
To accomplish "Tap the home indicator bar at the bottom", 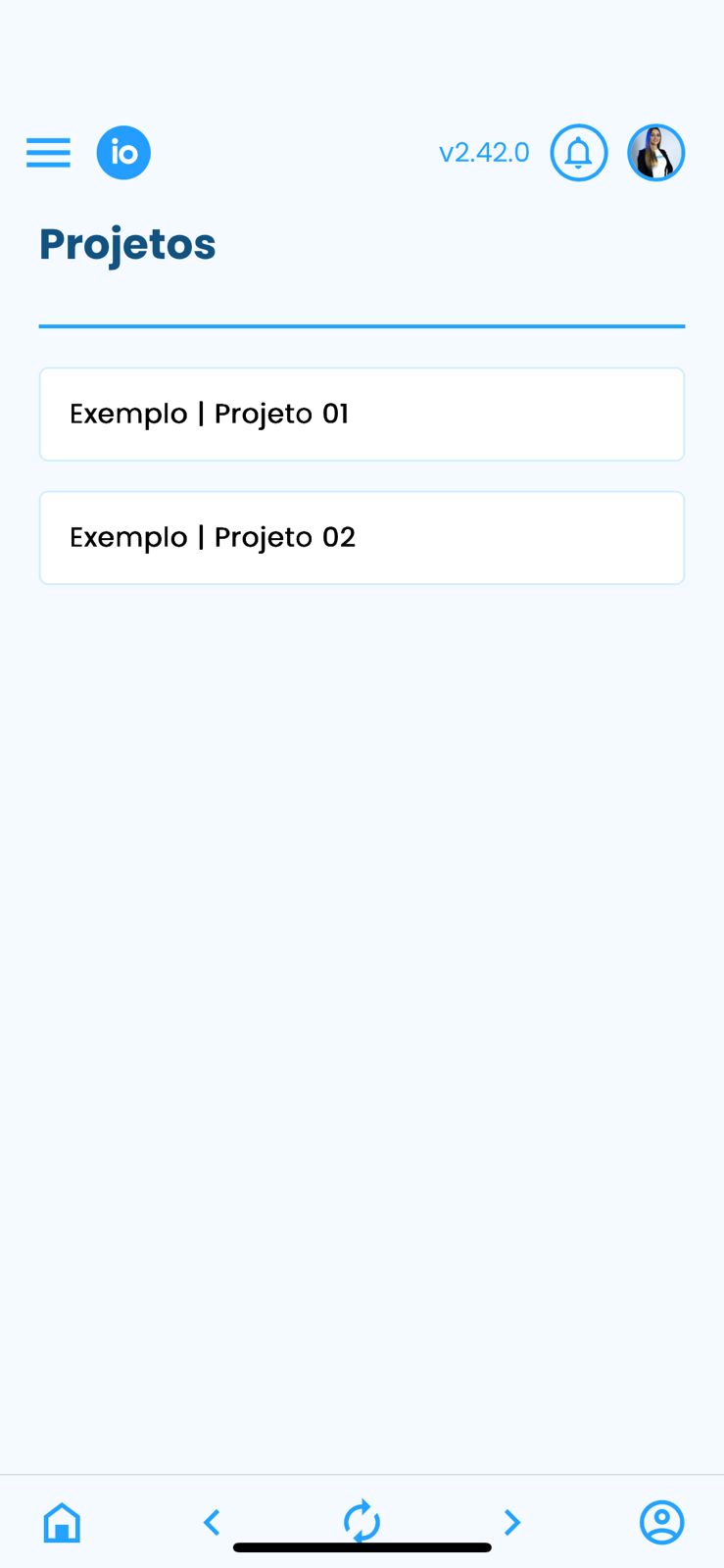I will pyautogui.click(x=362, y=1549).
